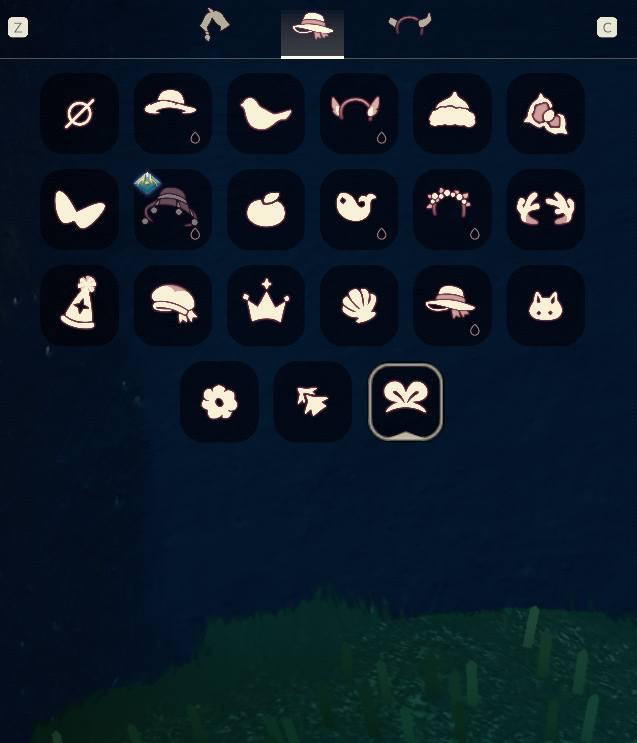Equip the whale head accessory
This screenshot has width=637, height=743.
point(359,209)
